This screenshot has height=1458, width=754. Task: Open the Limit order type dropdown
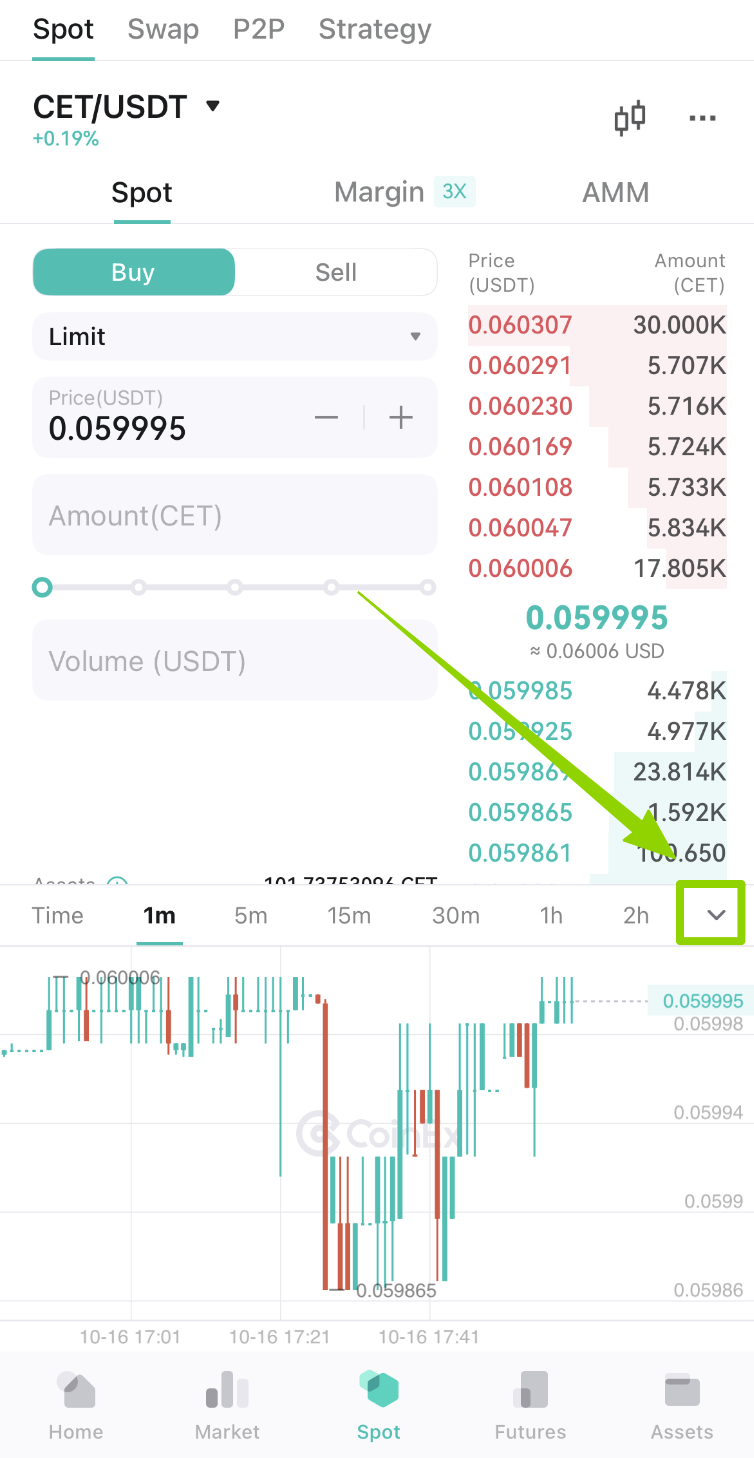[235, 336]
